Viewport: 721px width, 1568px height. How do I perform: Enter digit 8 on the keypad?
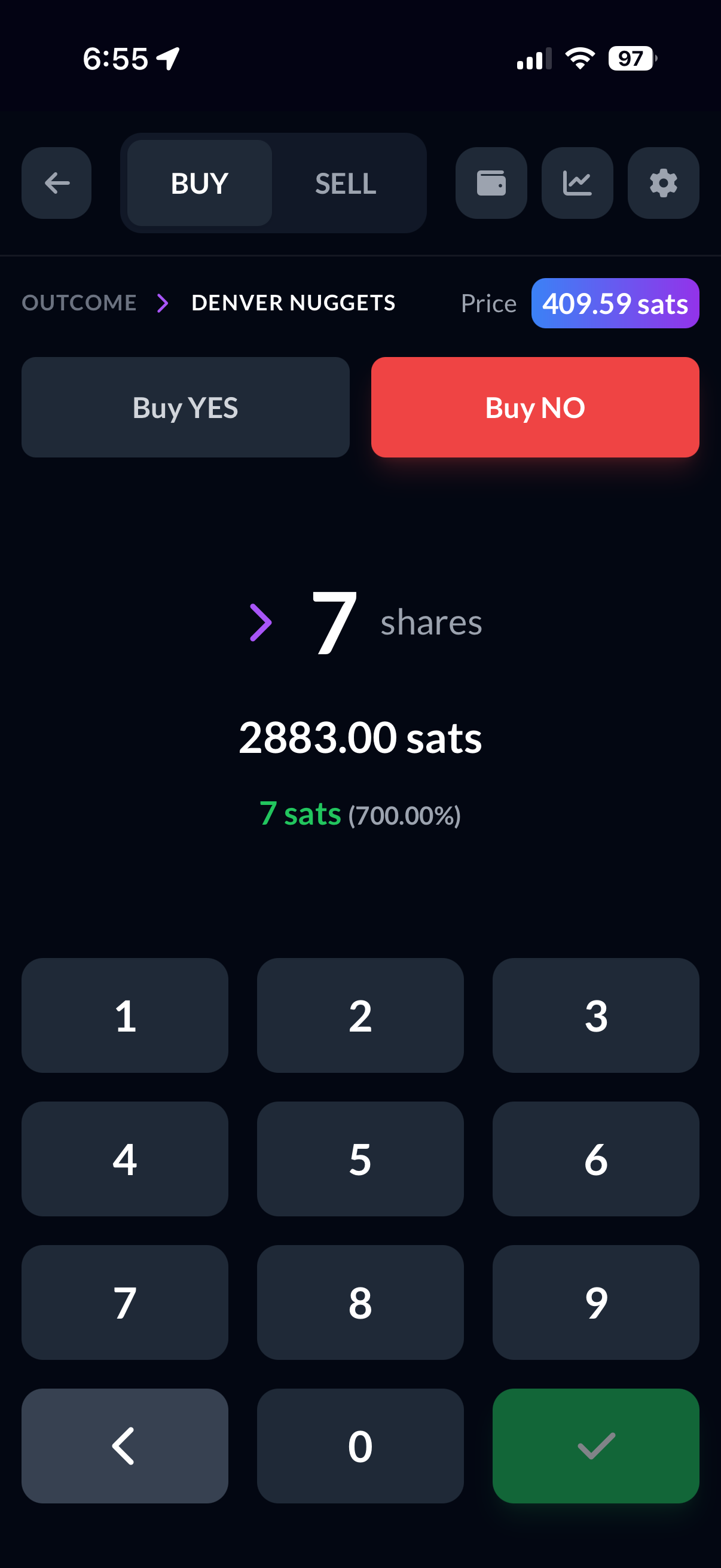tap(360, 1302)
